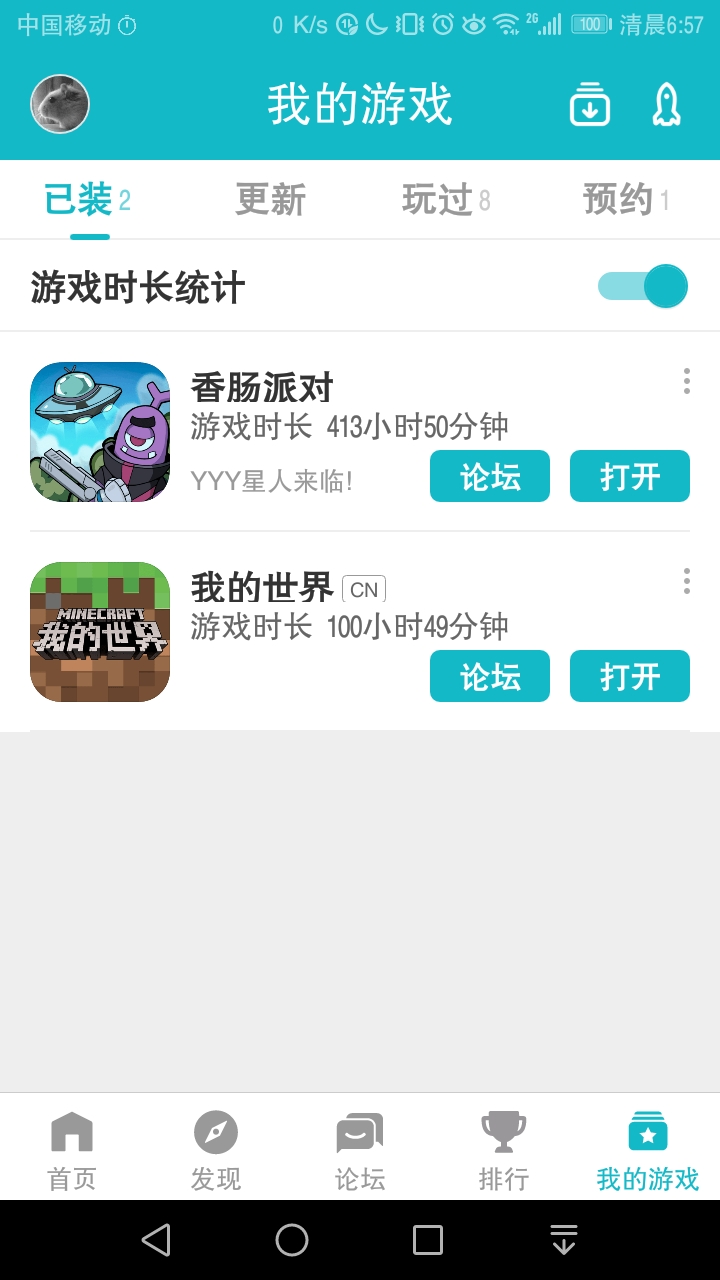720x1280 pixels.
Task: Open the 香肠派对 forum button
Action: [x=489, y=476]
